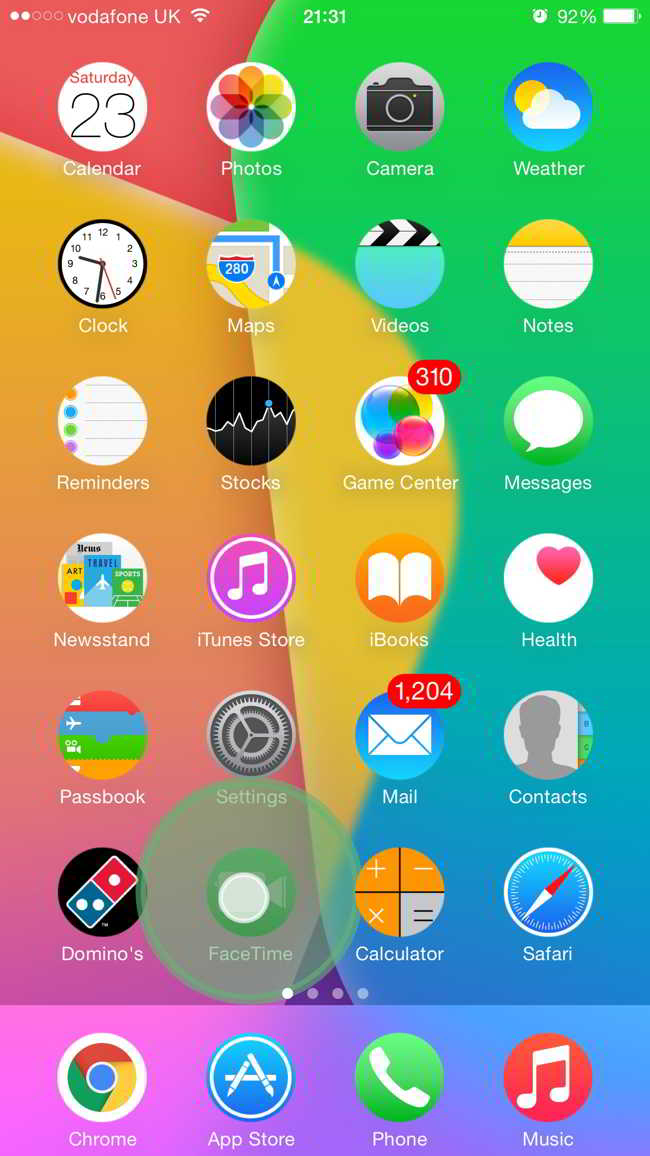Launch the Calculator app
650x1156 pixels.
tap(399, 892)
